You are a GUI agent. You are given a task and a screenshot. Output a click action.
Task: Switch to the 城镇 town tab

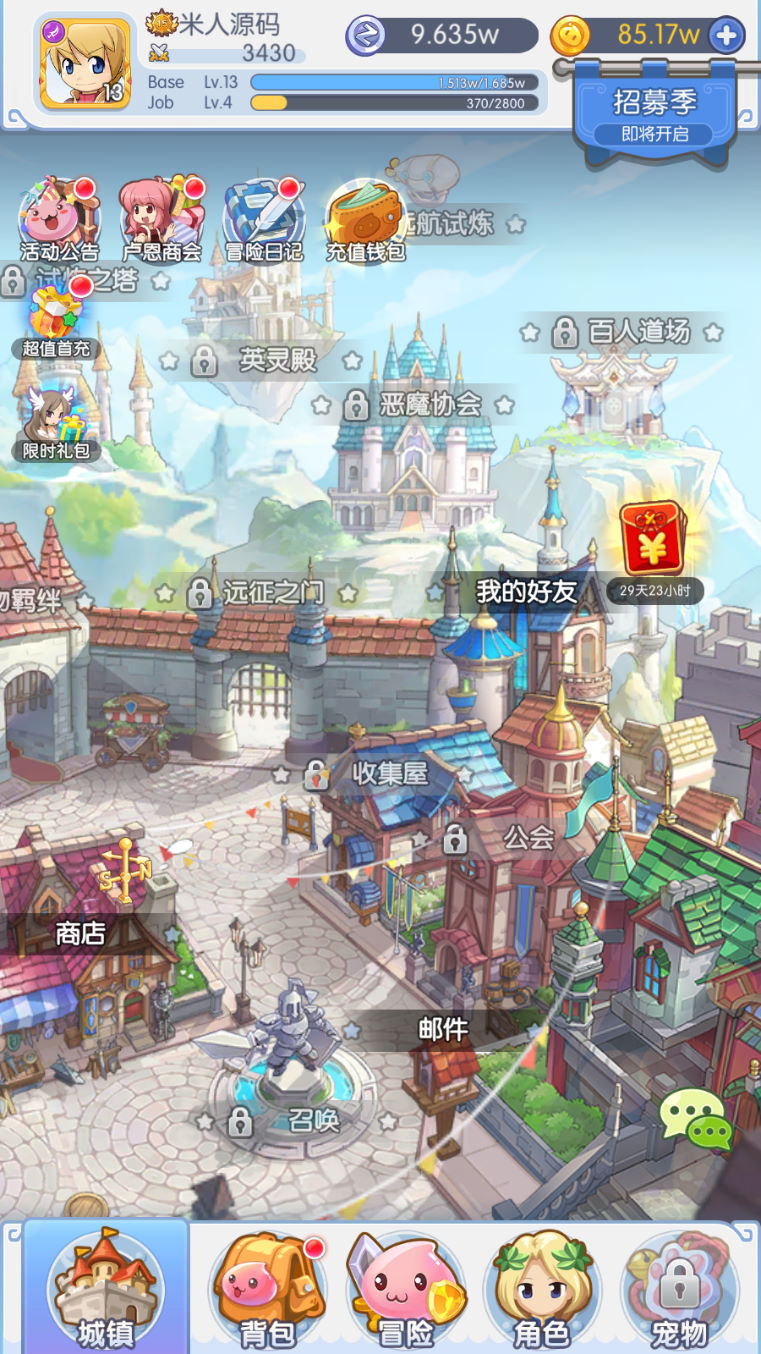coord(105,1288)
